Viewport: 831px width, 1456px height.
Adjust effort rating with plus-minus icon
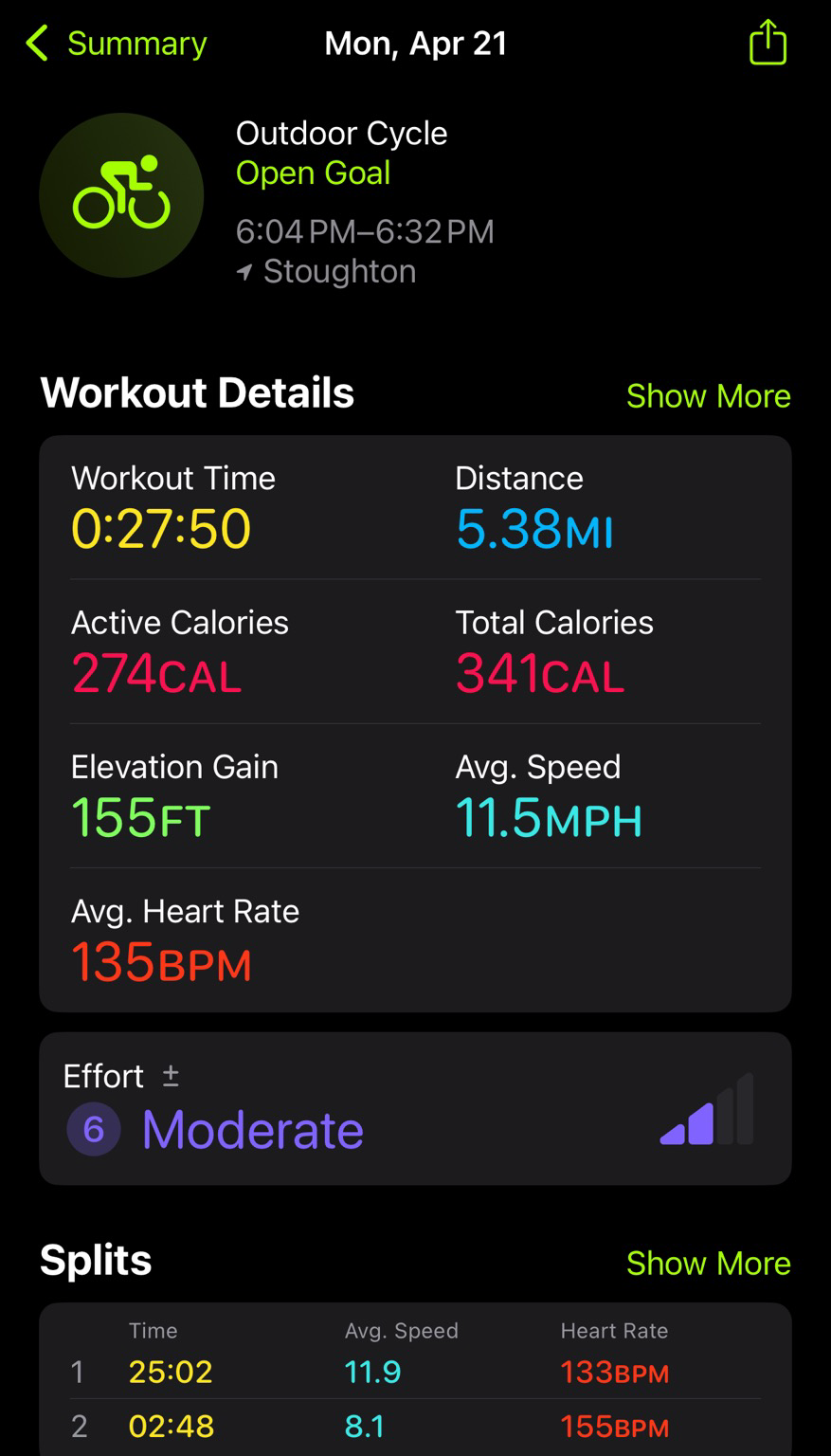[x=171, y=1076]
